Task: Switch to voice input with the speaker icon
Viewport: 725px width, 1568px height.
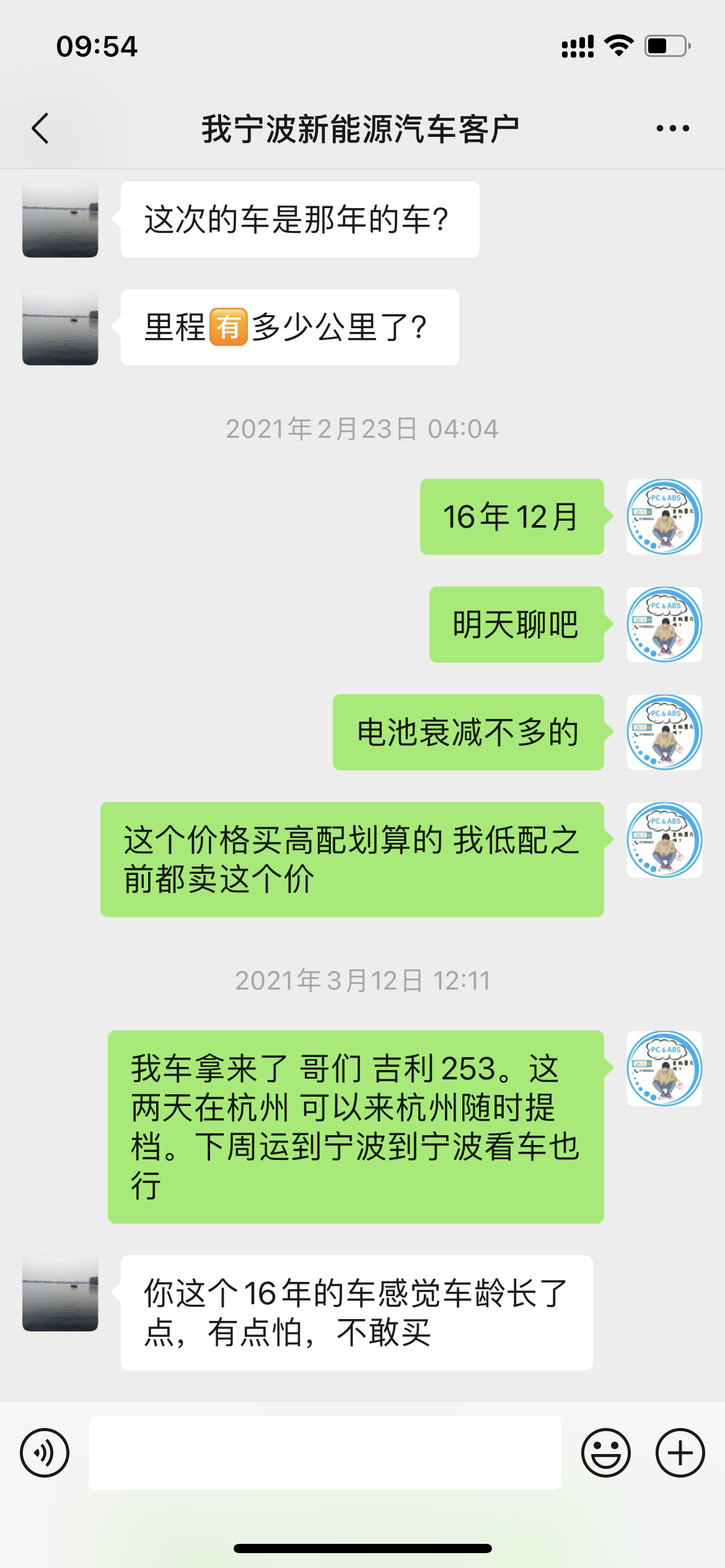Action: coord(45,1453)
